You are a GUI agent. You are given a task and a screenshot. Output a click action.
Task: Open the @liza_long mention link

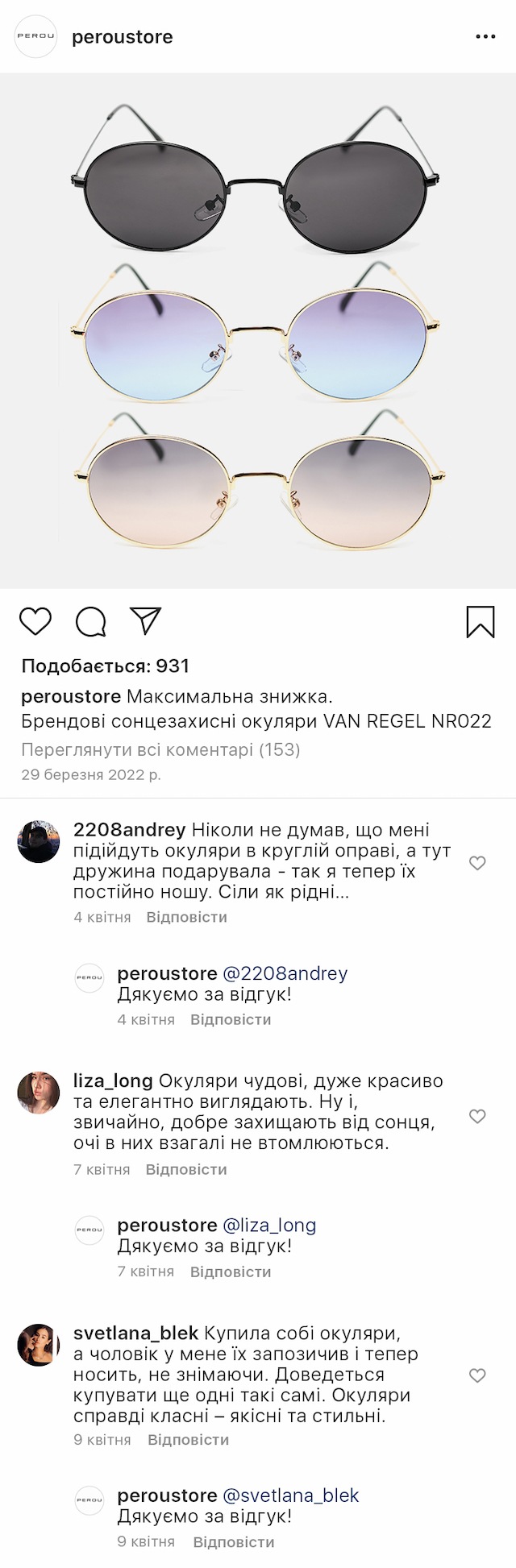coord(269,1226)
